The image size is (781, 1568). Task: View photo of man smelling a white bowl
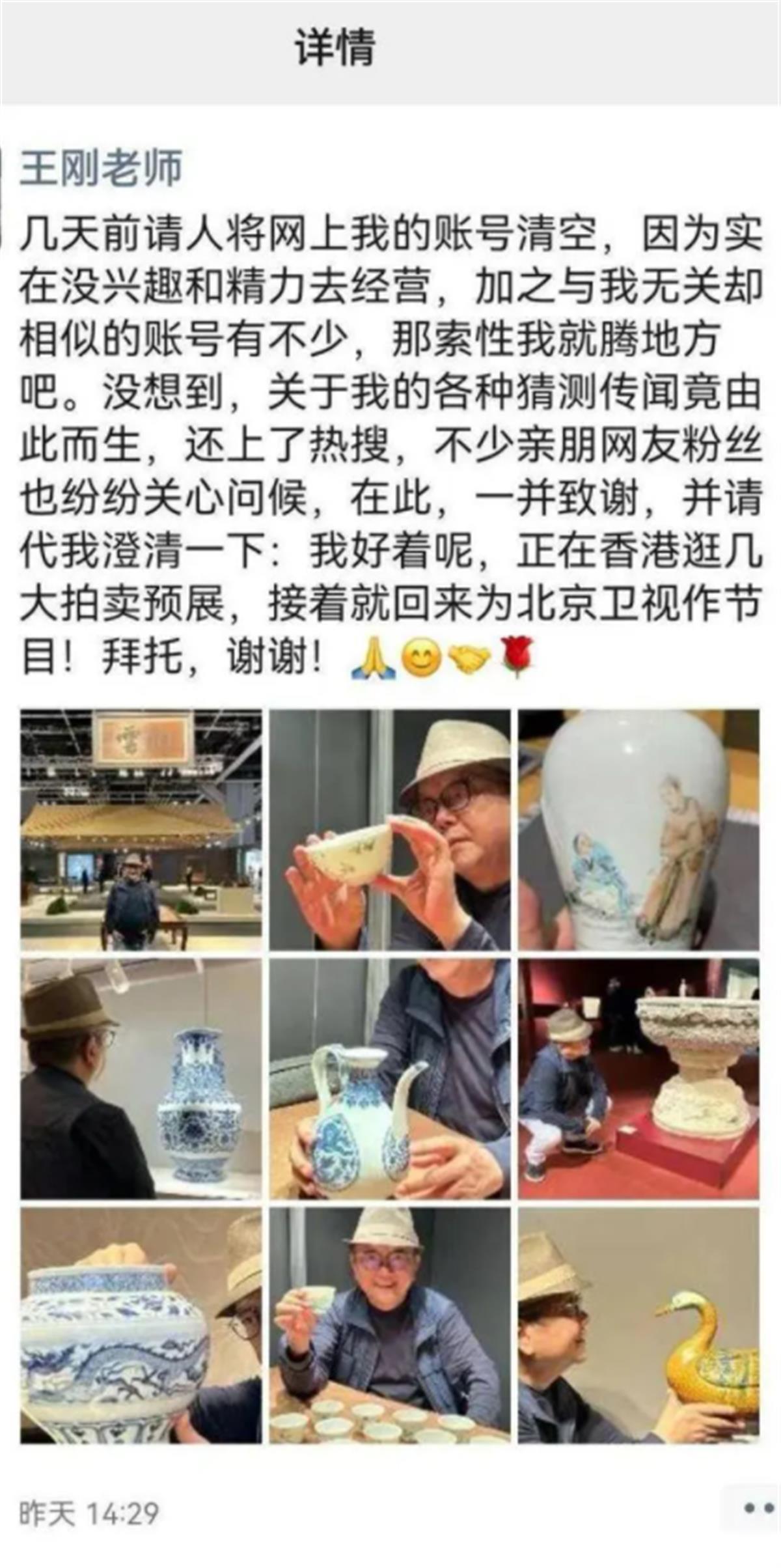pos(390,830)
